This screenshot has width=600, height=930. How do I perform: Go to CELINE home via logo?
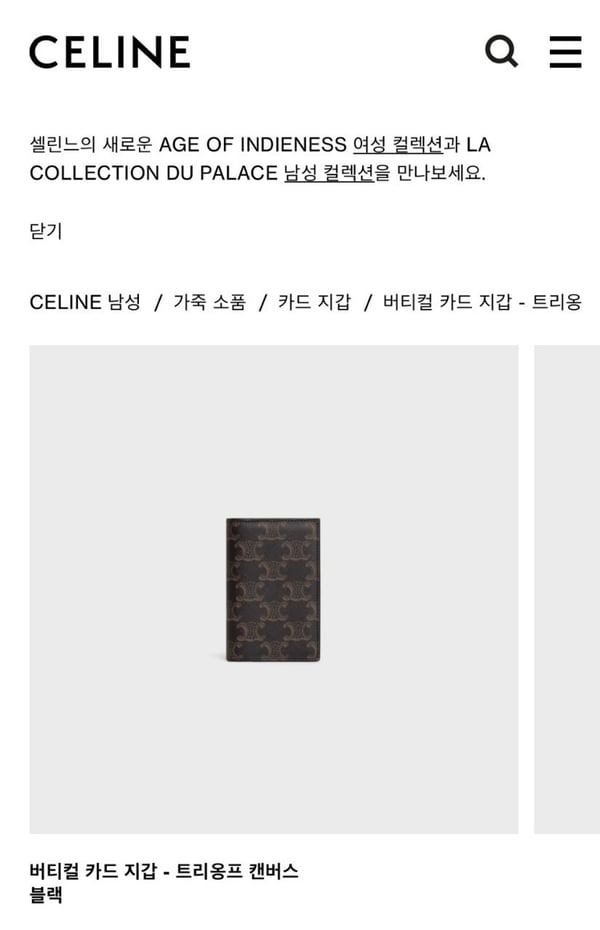(109, 52)
